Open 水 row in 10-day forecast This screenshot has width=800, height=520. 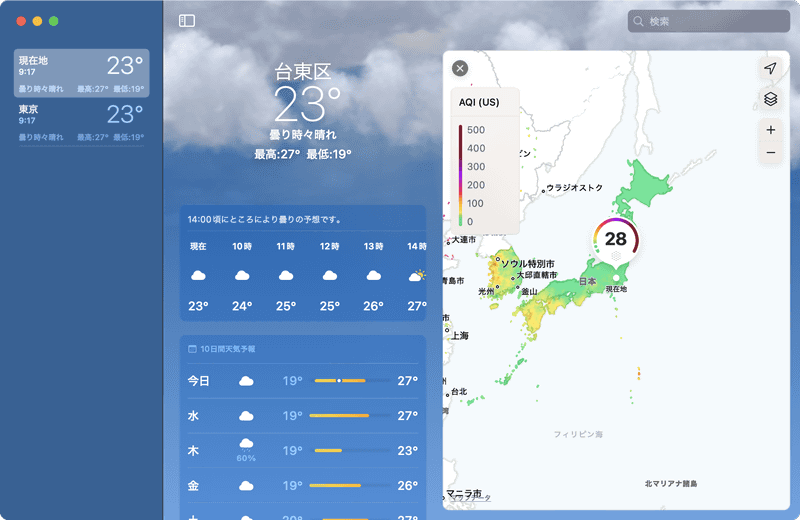(x=303, y=415)
